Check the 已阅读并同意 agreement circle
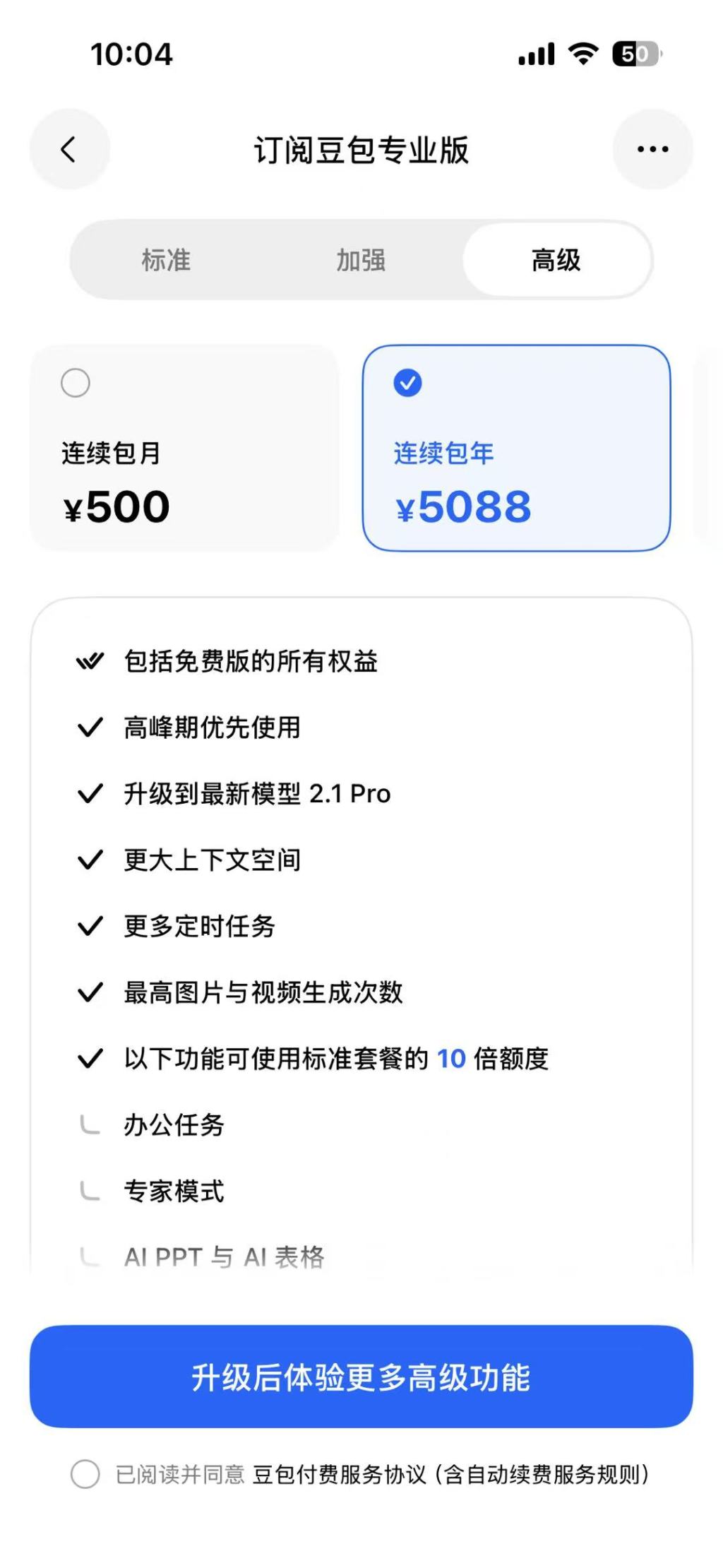Viewport: 723px width, 1568px height. click(x=85, y=1474)
